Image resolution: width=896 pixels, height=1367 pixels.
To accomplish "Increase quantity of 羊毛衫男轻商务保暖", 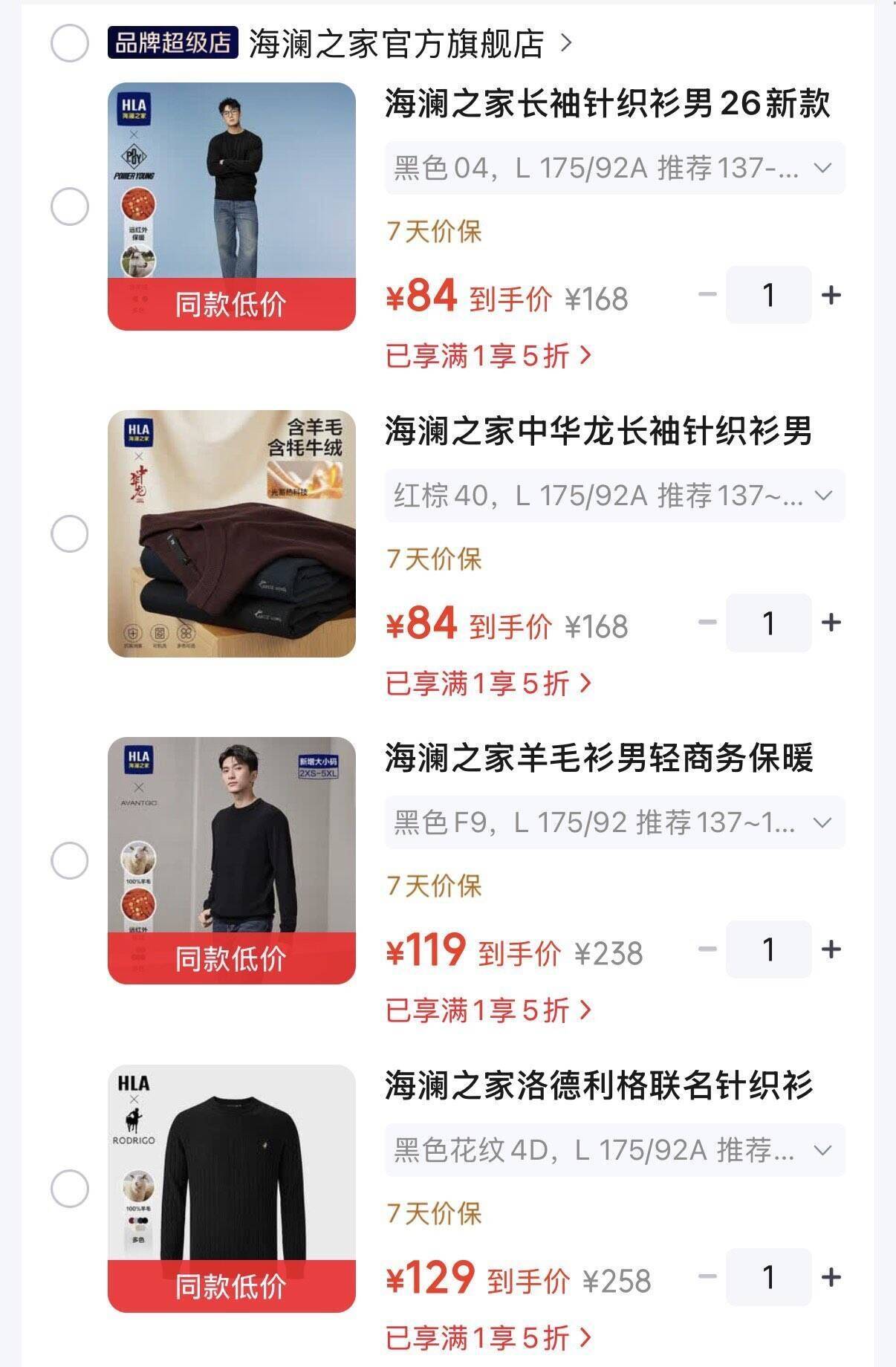I will coord(831,949).
